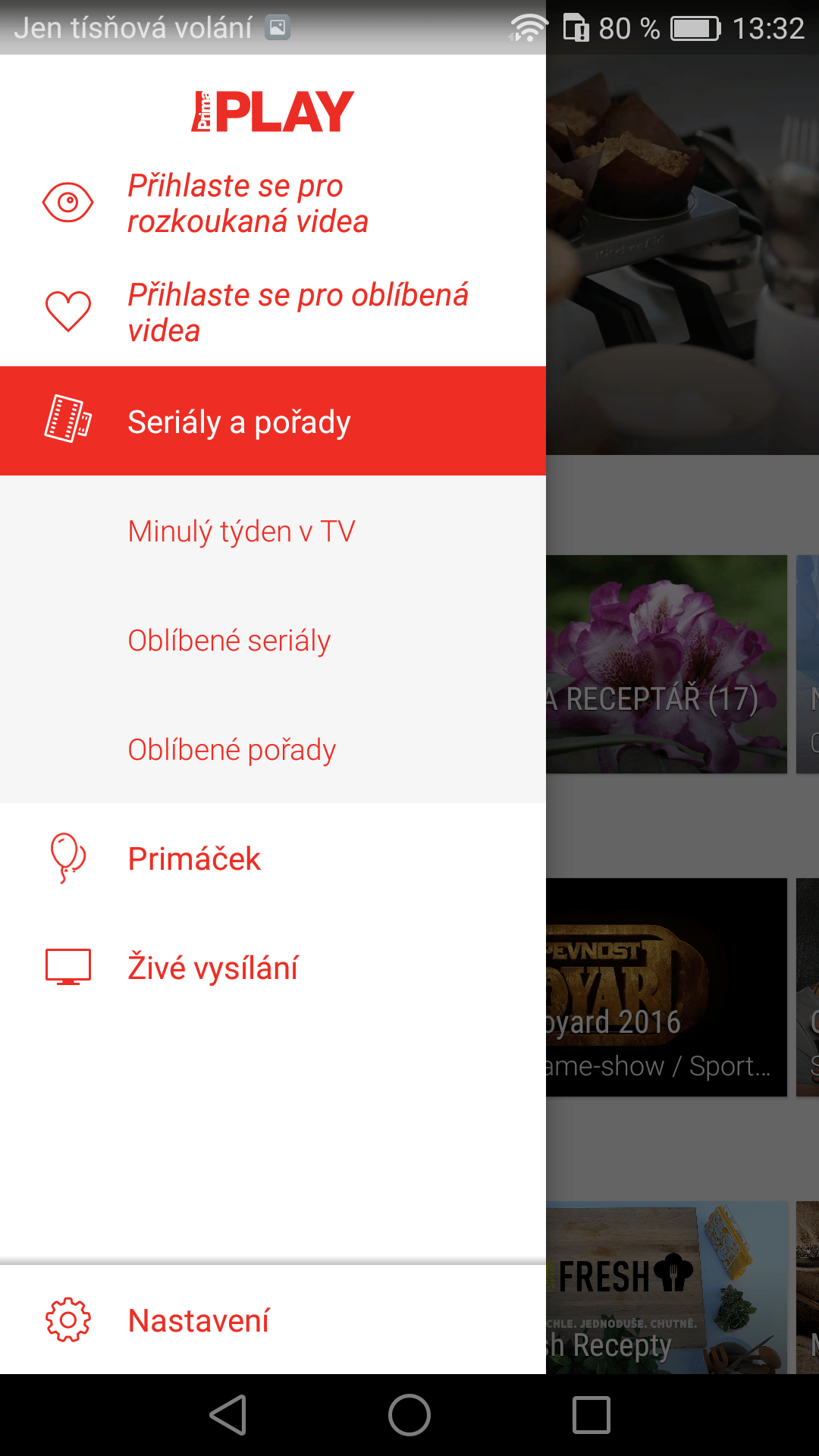
Task: Select Seriály a pořady
Action: tap(273, 422)
